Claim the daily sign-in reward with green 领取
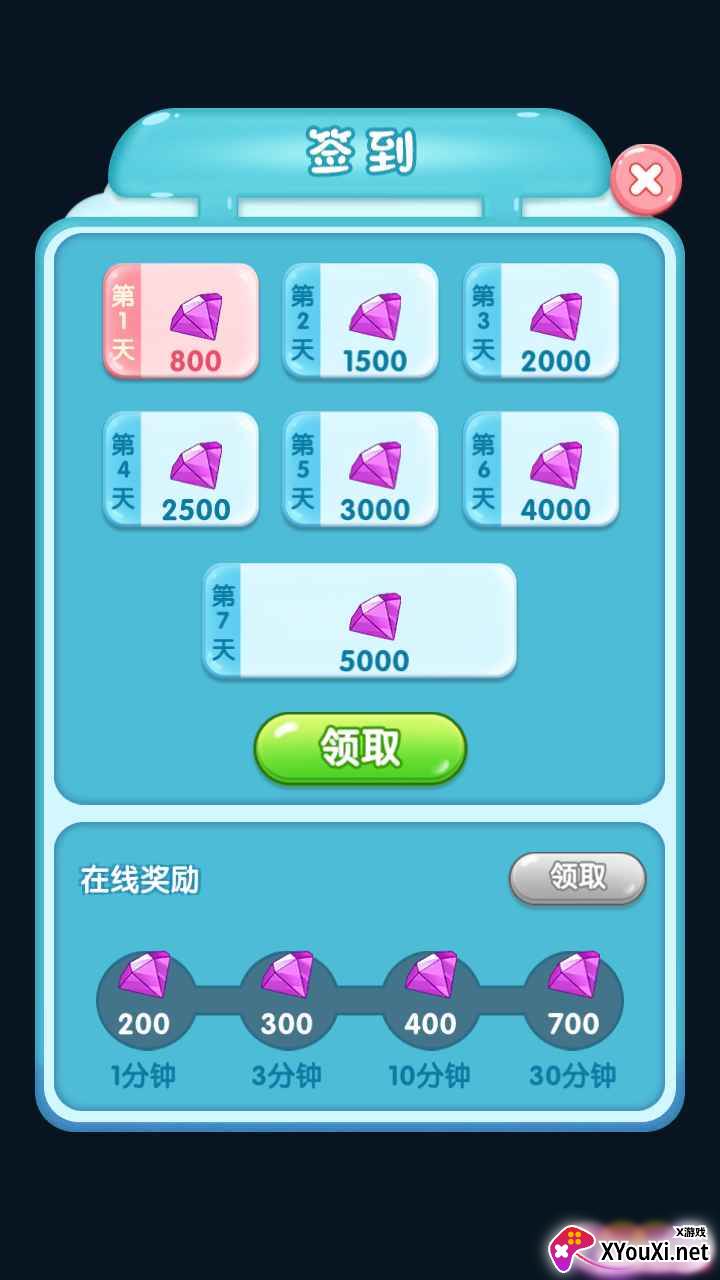This screenshot has height=1280, width=720. tap(360, 748)
